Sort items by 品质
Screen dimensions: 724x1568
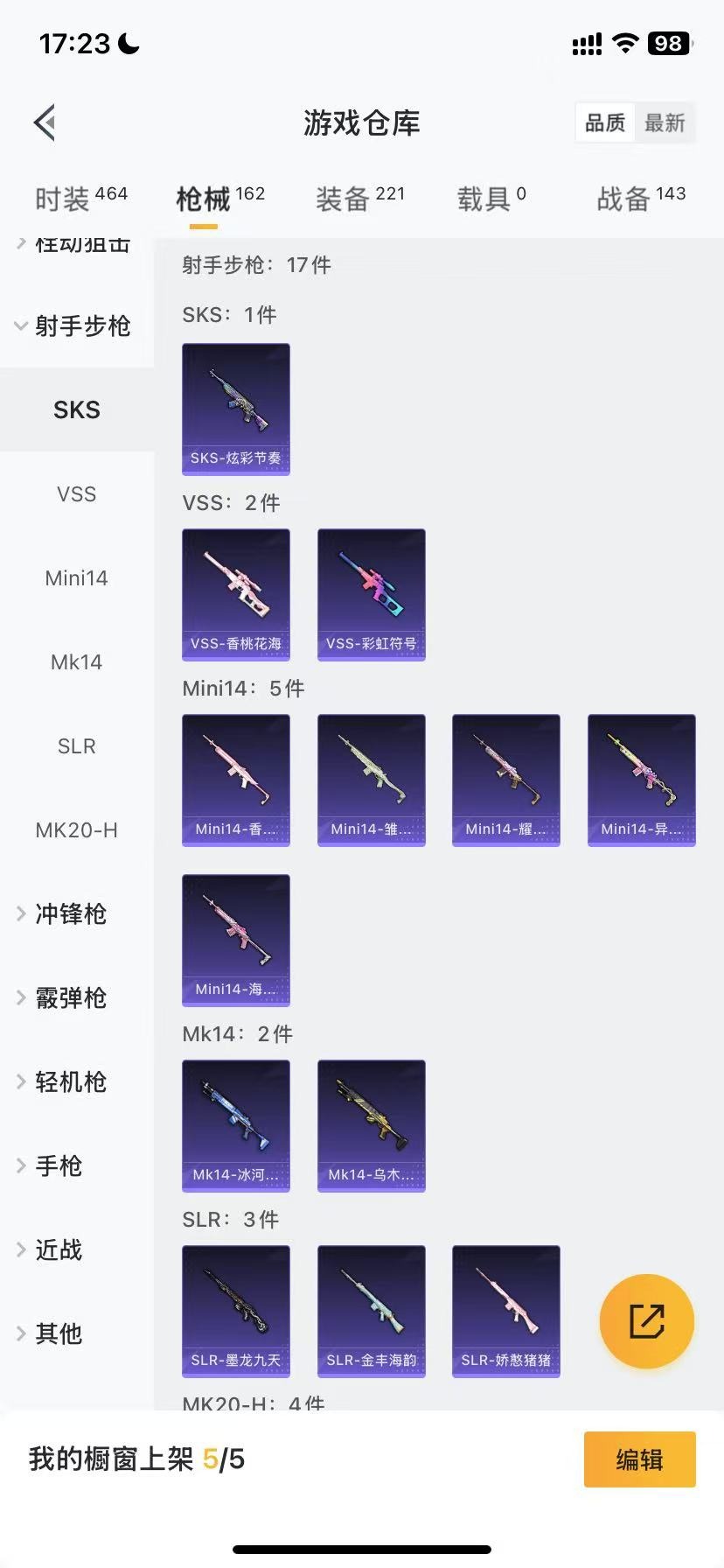605,123
